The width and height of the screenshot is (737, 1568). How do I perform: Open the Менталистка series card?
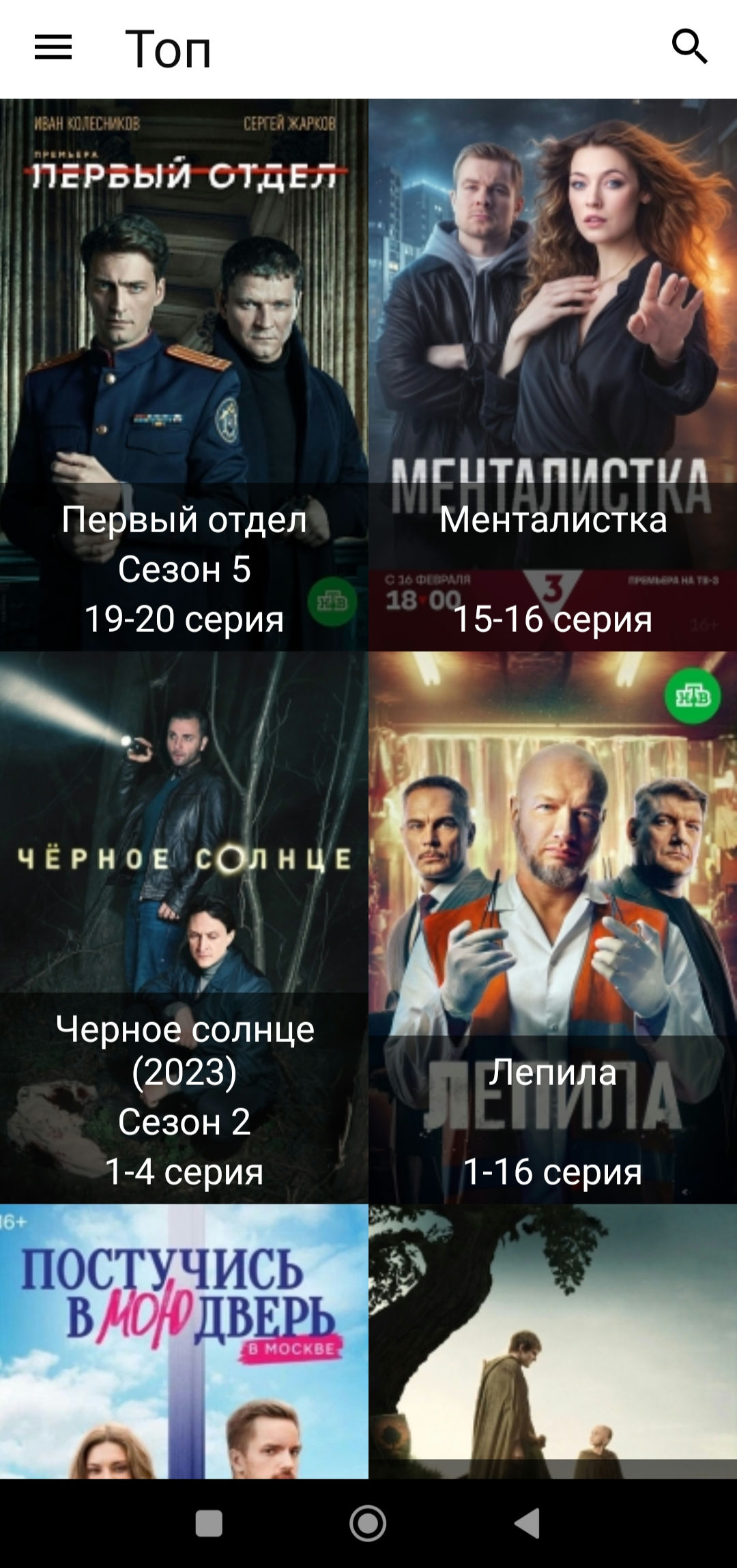[x=553, y=375]
